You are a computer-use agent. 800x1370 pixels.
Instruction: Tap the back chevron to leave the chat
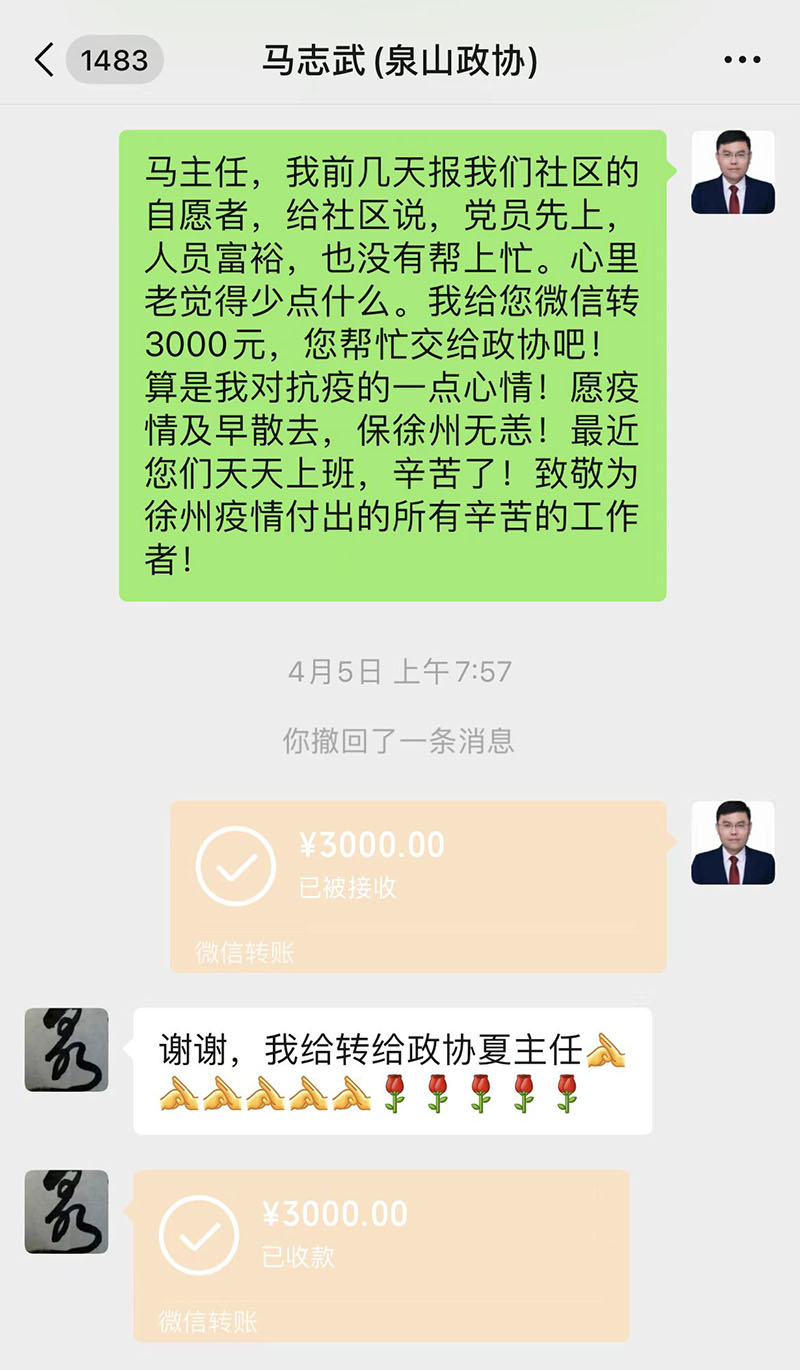[x=42, y=58]
